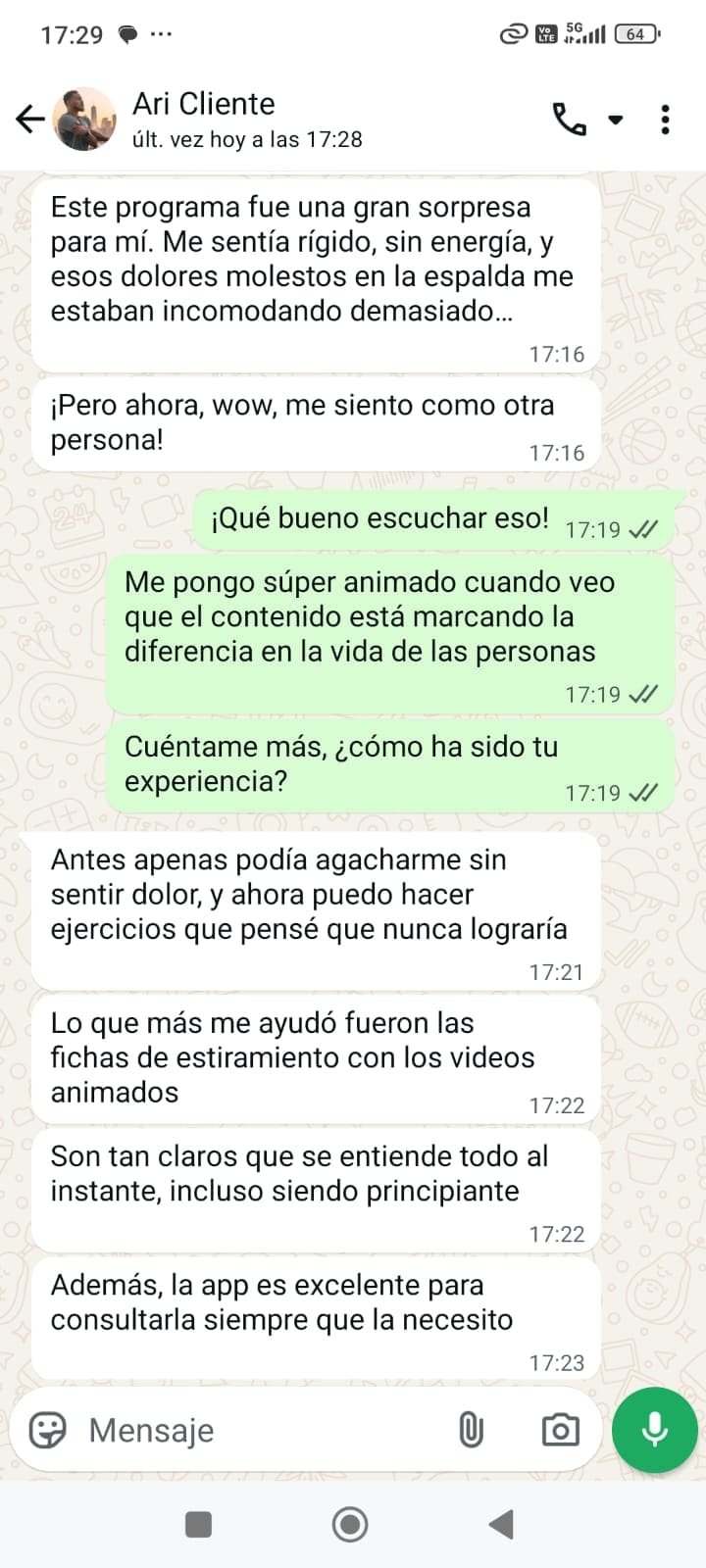The height and width of the screenshot is (1568, 706).
Task: Open the camera to send a photo
Action: [x=560, y=1430]
